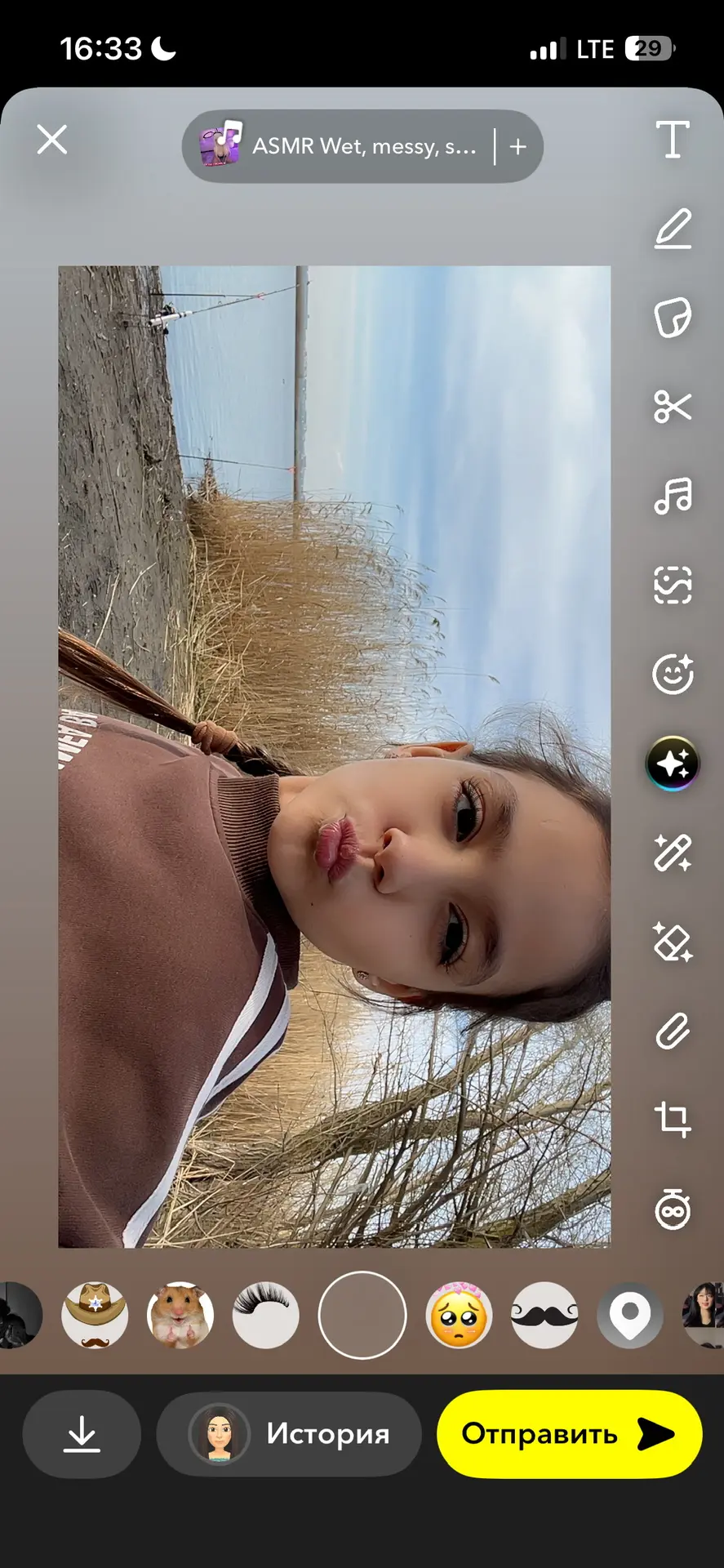Viewport: 724px width, 1568px height.
Task: Add text with the T tool
Action: click(673, 140)
